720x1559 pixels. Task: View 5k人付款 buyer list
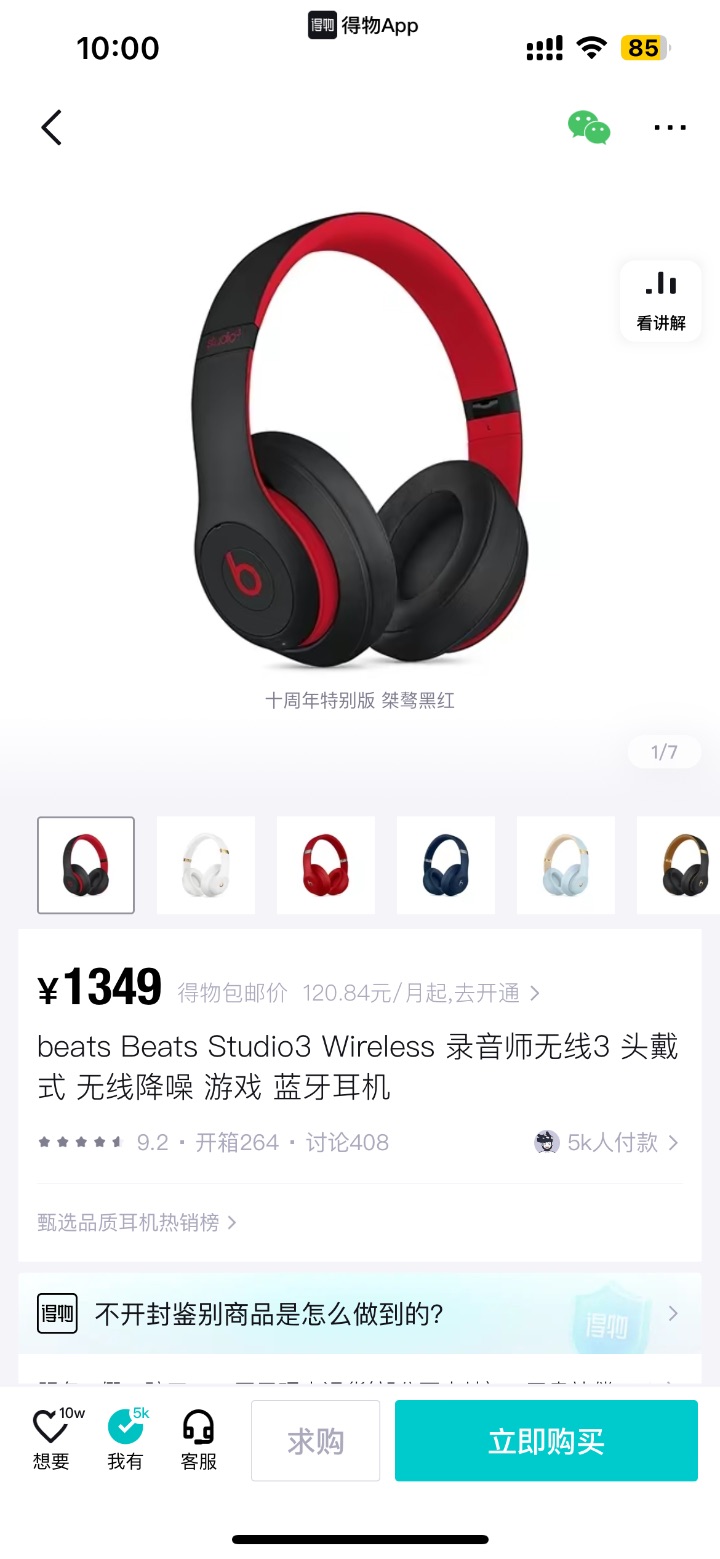point(608,1142)
